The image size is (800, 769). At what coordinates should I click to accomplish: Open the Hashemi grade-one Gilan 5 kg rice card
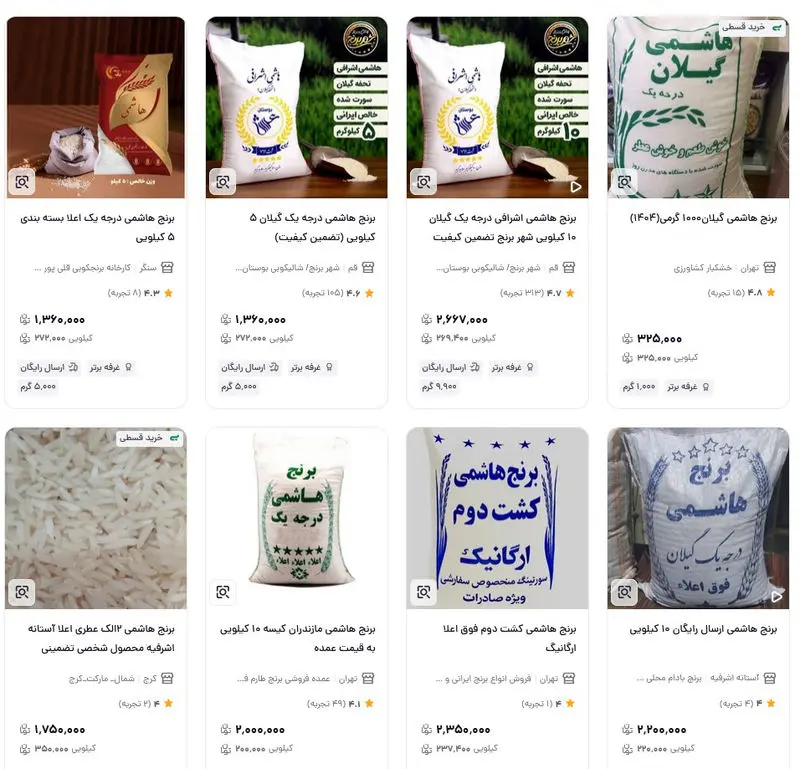[x=296, y=227]
